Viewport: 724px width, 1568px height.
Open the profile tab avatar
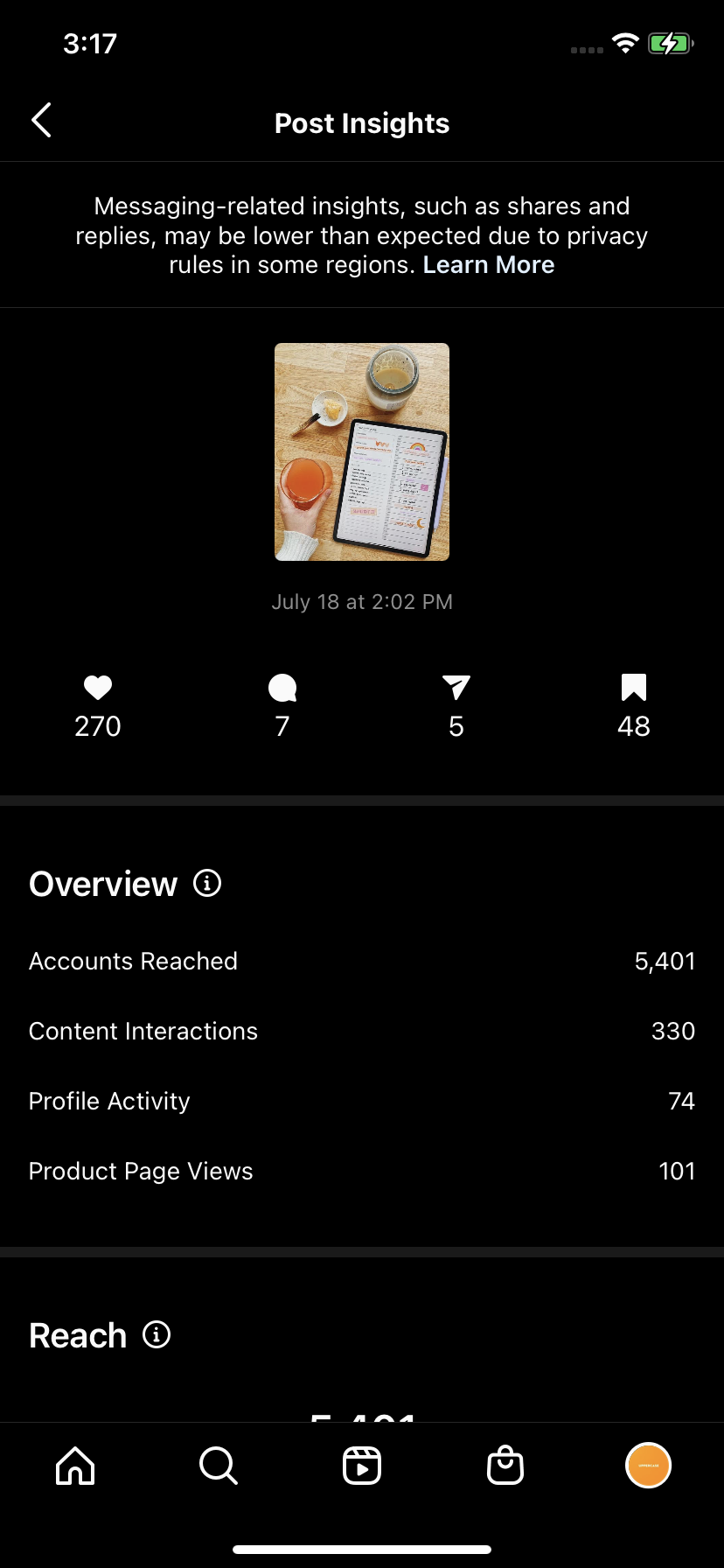tap(648, 1466)
